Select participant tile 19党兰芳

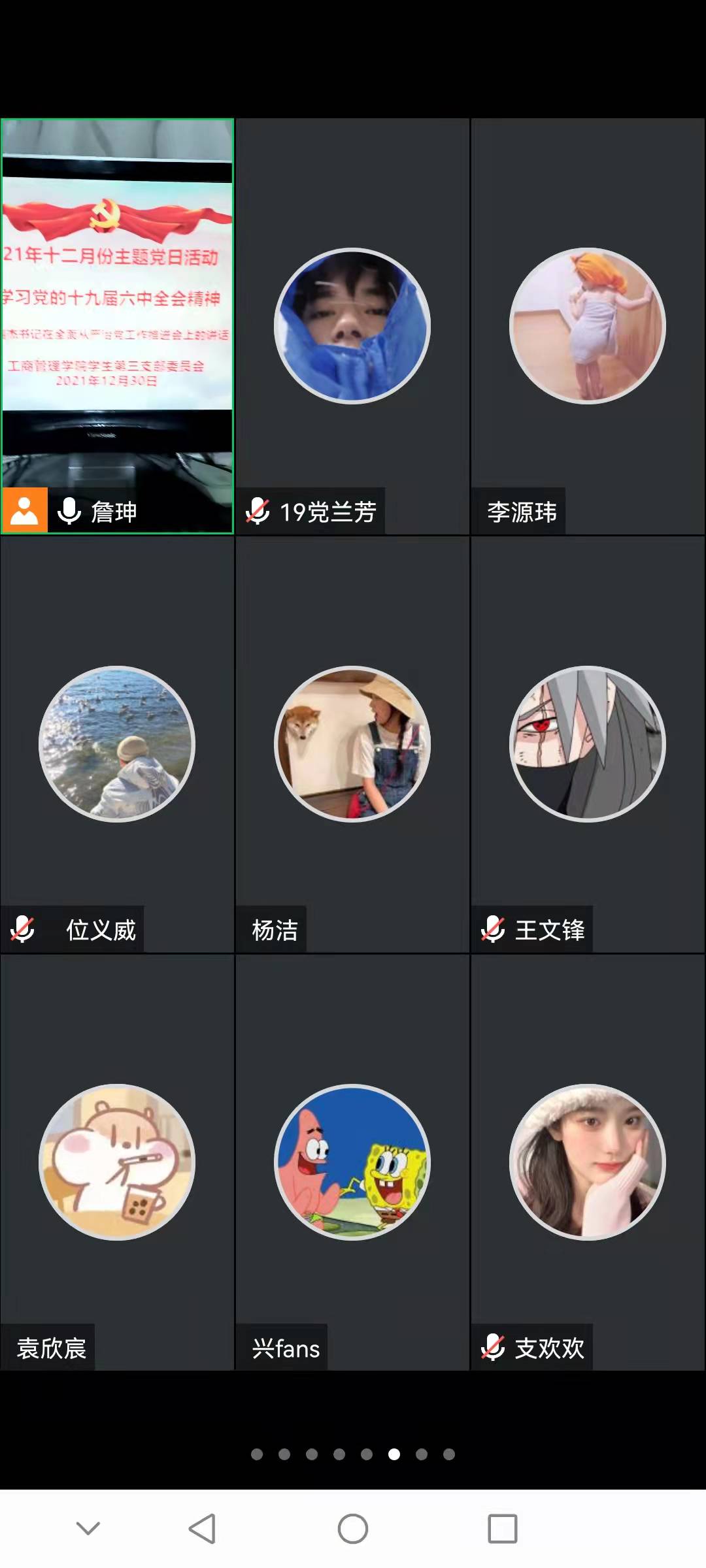click(352, 325)
